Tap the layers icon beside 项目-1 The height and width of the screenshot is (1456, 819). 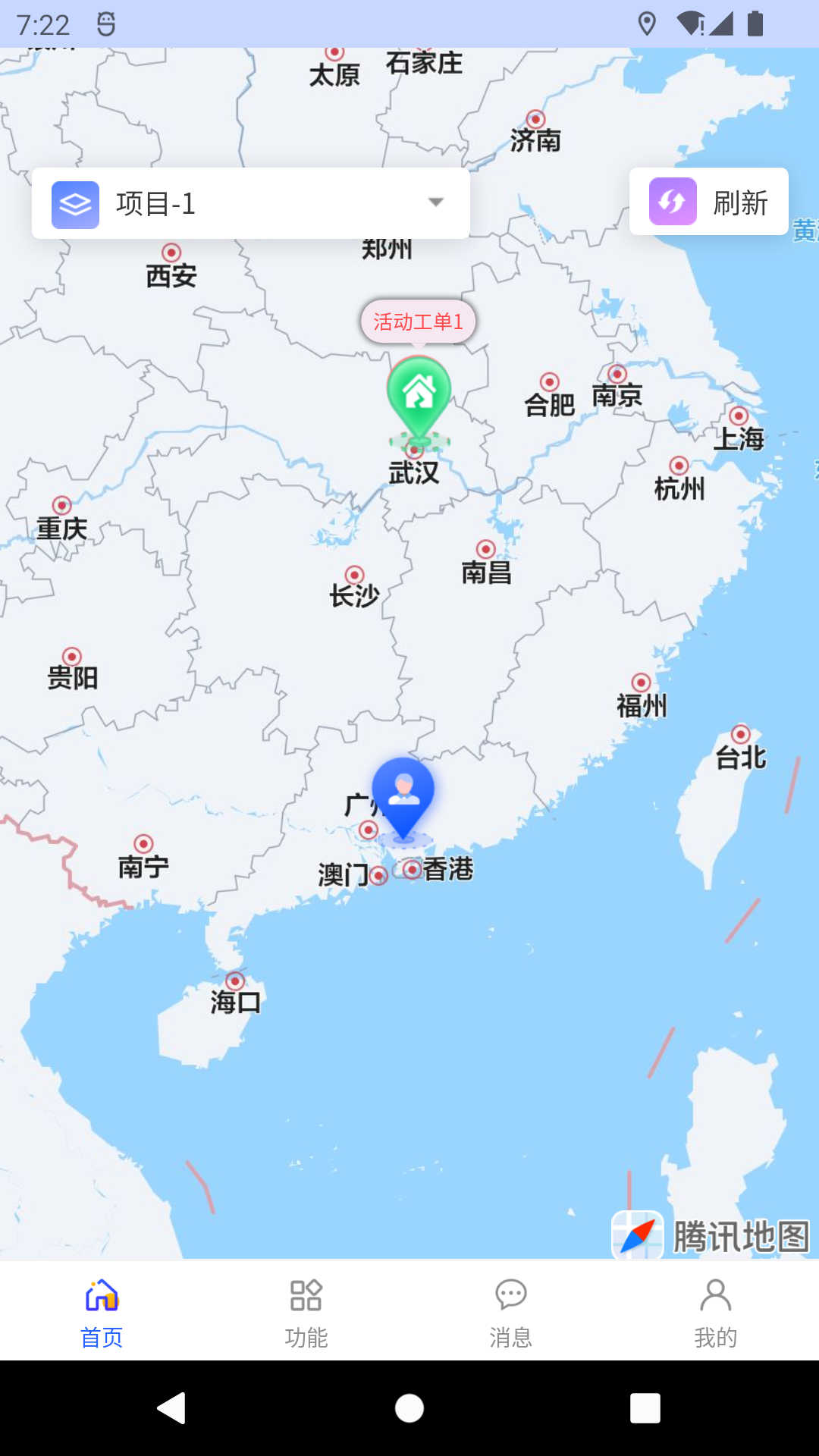pyautogui.click(x=74, y=202)
